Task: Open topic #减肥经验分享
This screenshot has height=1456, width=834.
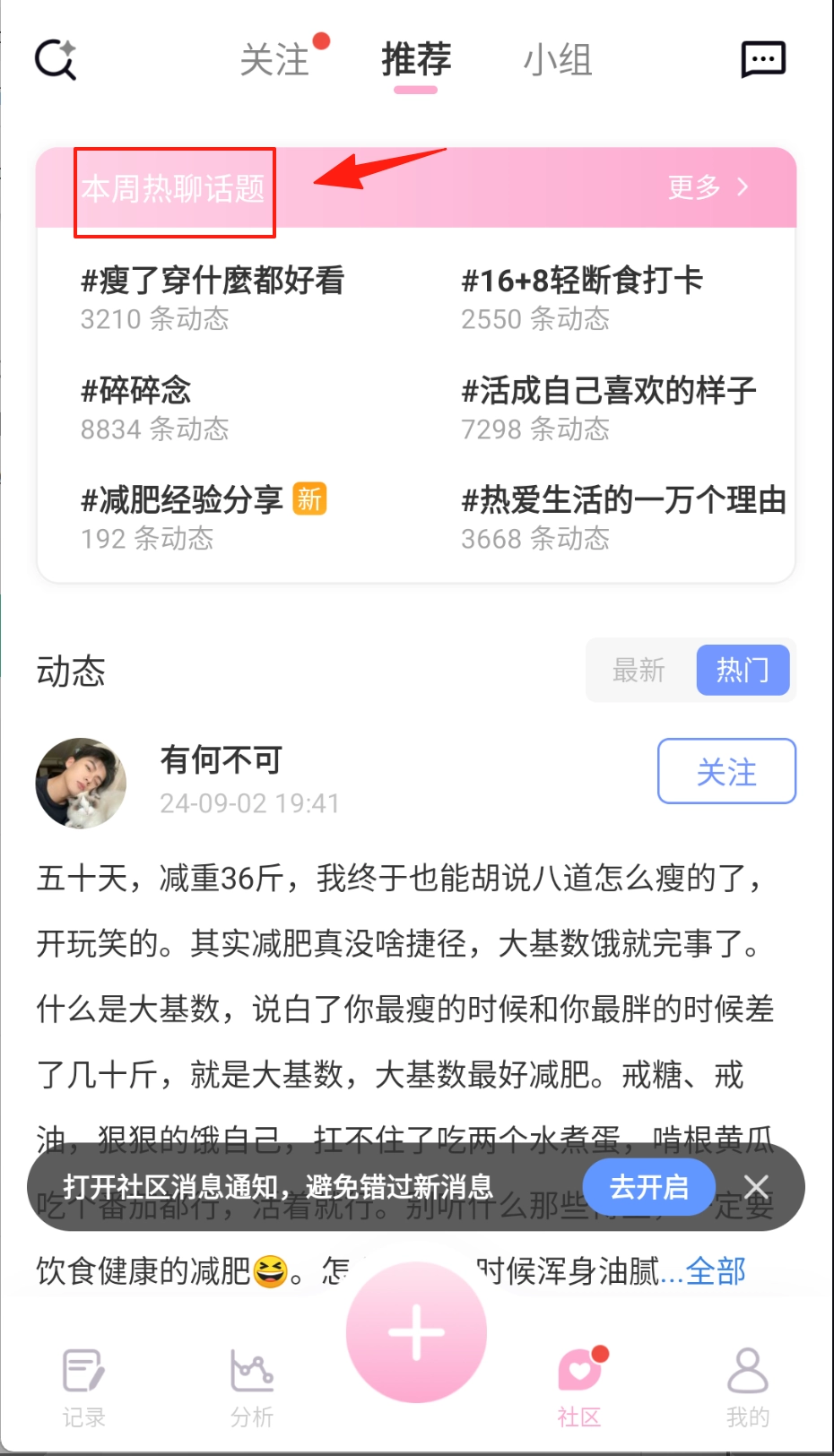Action: (182, 500)
